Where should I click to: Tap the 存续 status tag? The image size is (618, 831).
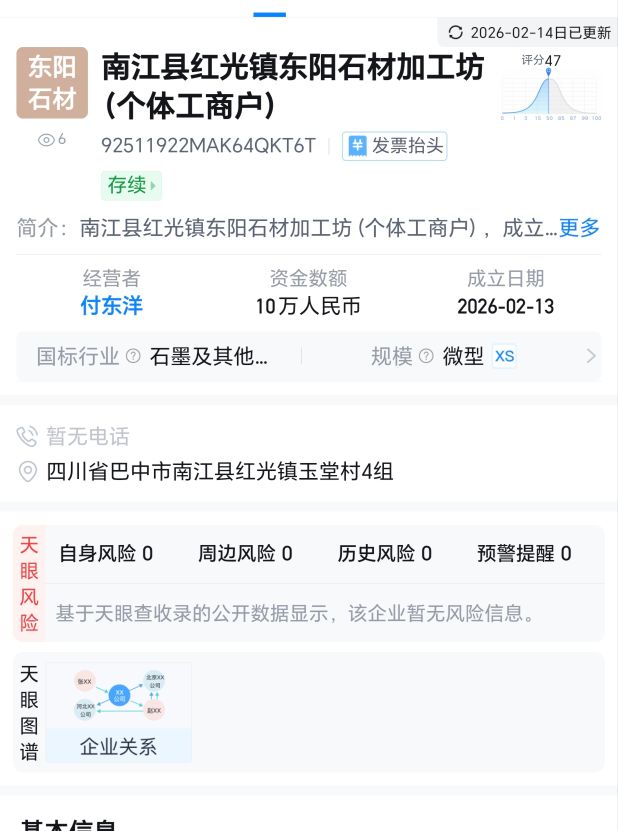pos(130,185)
